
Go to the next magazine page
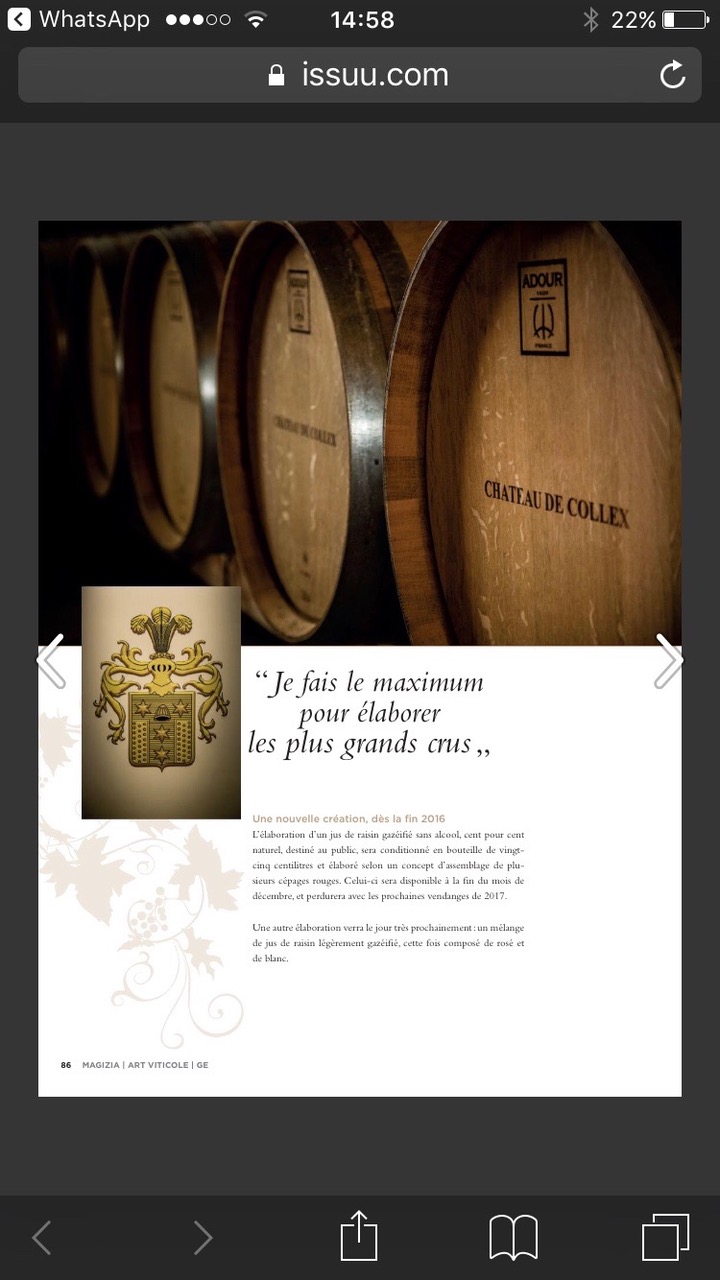668,661
